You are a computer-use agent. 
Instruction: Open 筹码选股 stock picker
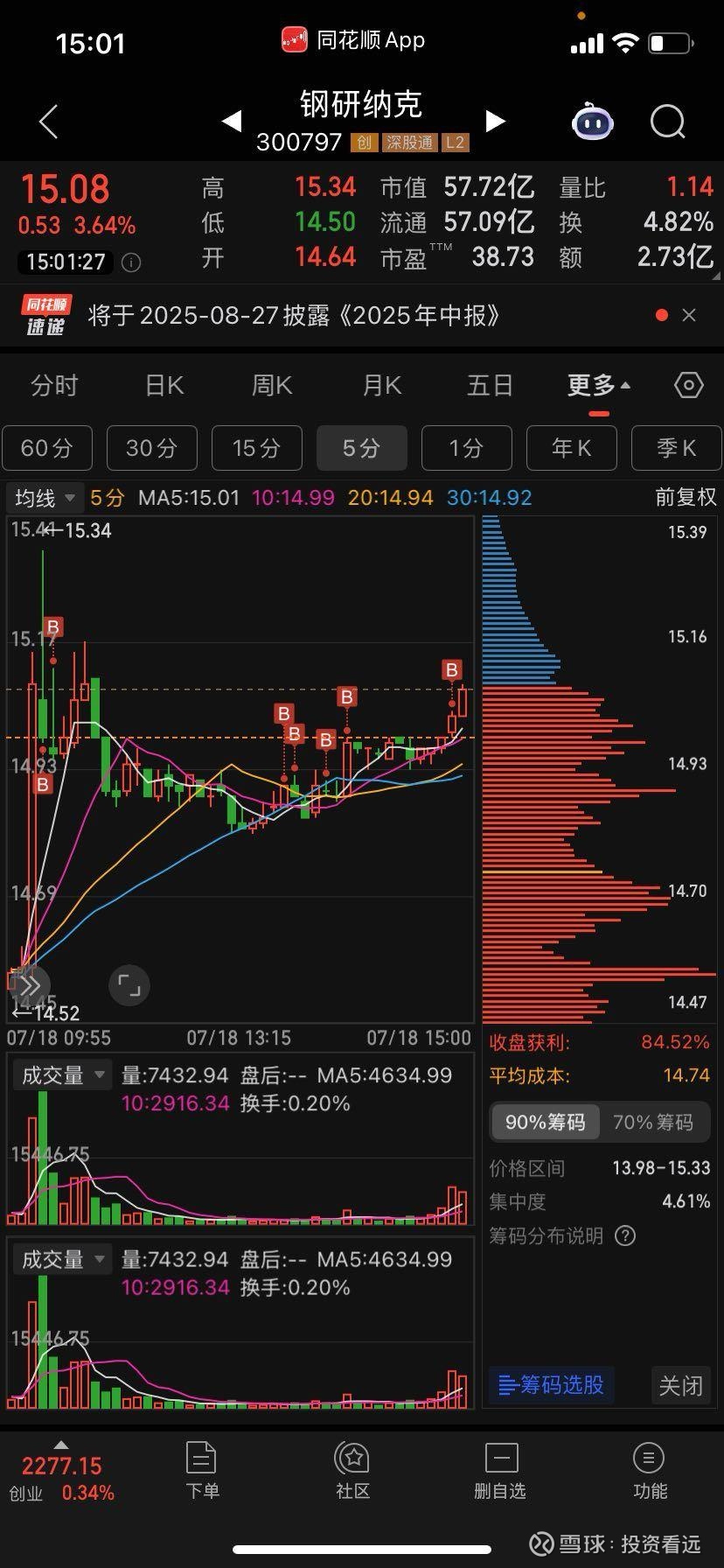coord(551,1384)
